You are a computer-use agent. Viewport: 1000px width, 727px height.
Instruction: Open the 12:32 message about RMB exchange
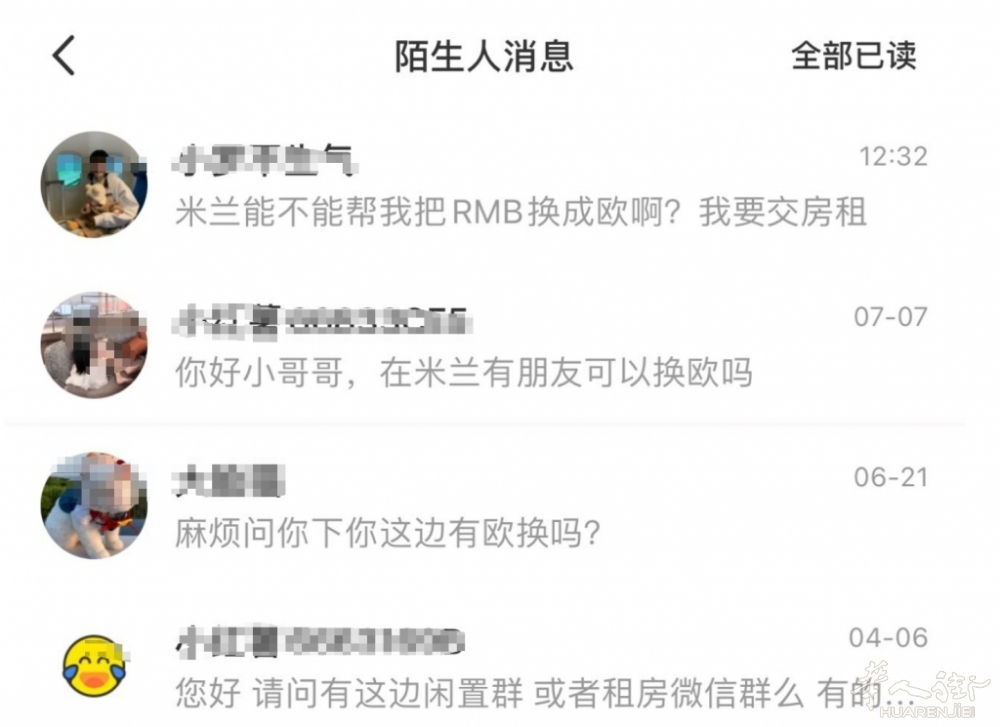point(520,213)
